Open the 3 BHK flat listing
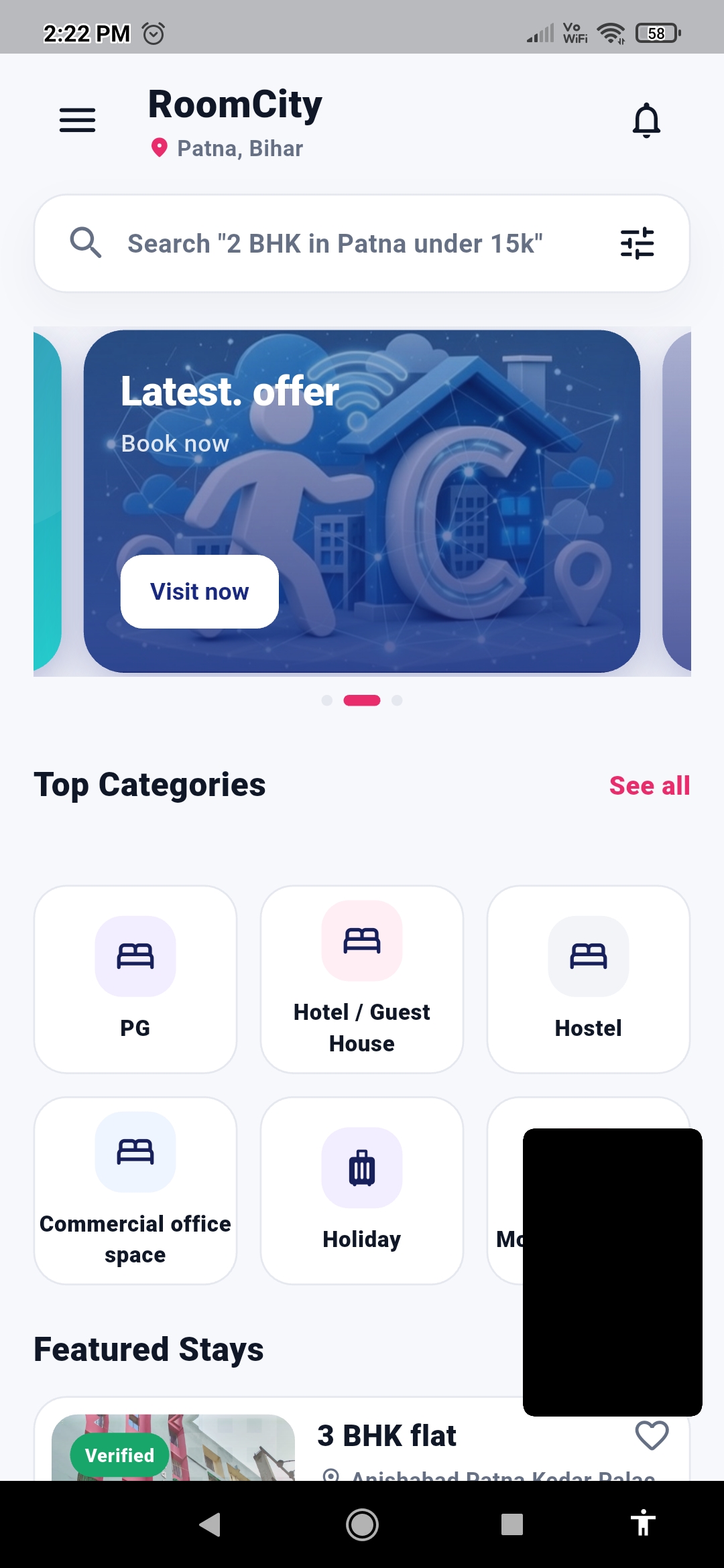Image resolution: width=724 pixels, height=1568 pixels. pyautogui.click(x=387, y=1436)
